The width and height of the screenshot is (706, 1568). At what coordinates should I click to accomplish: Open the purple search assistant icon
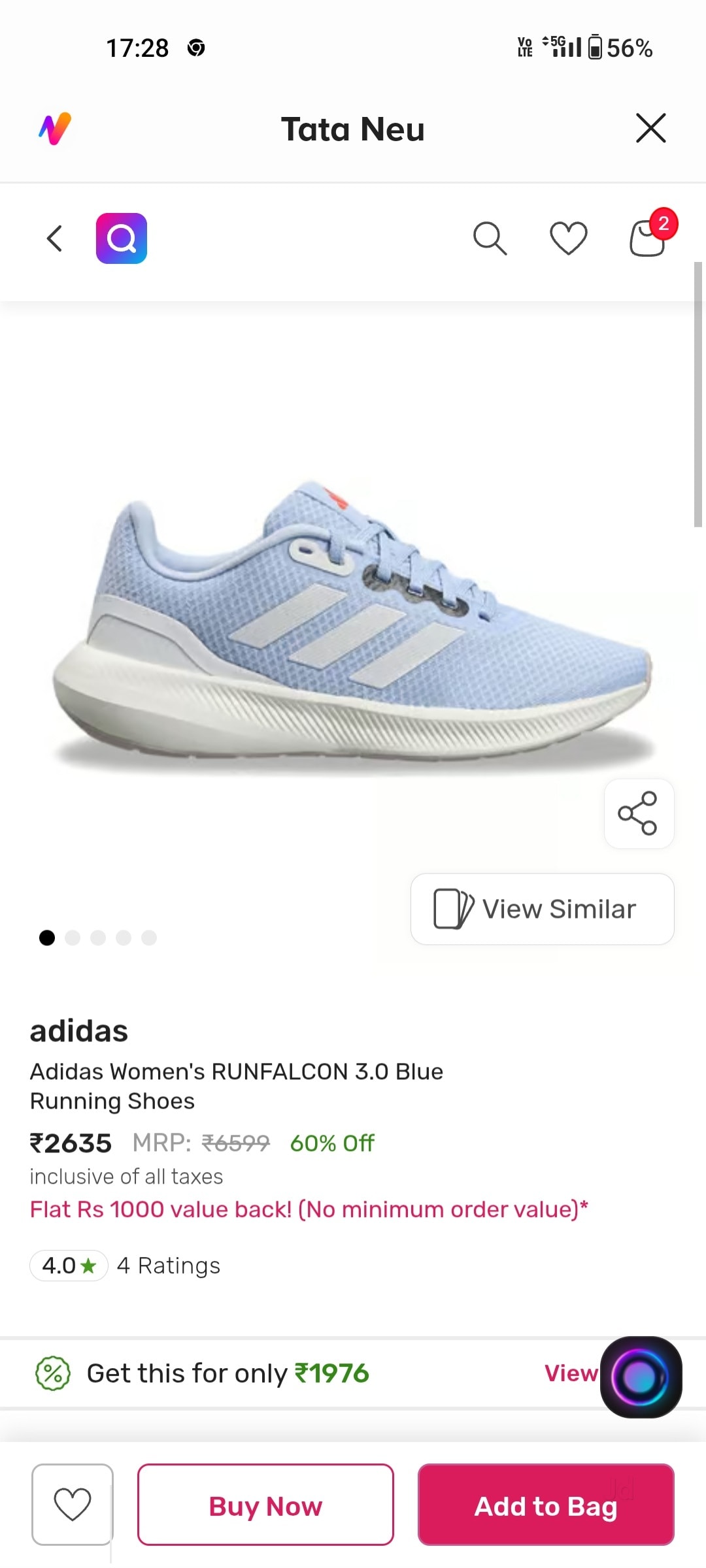pos(122,238)
